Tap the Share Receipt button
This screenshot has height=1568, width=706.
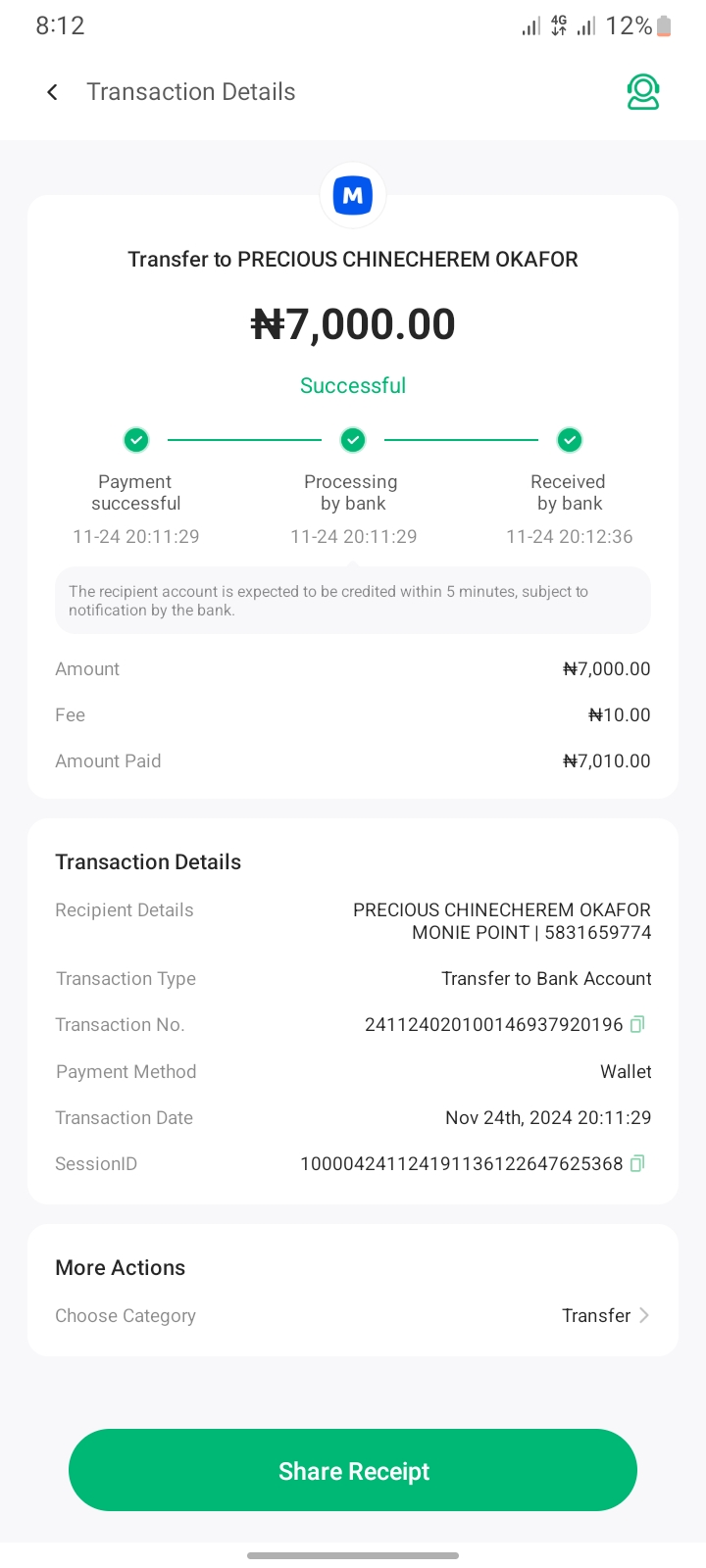click(x=353, y=1470)
